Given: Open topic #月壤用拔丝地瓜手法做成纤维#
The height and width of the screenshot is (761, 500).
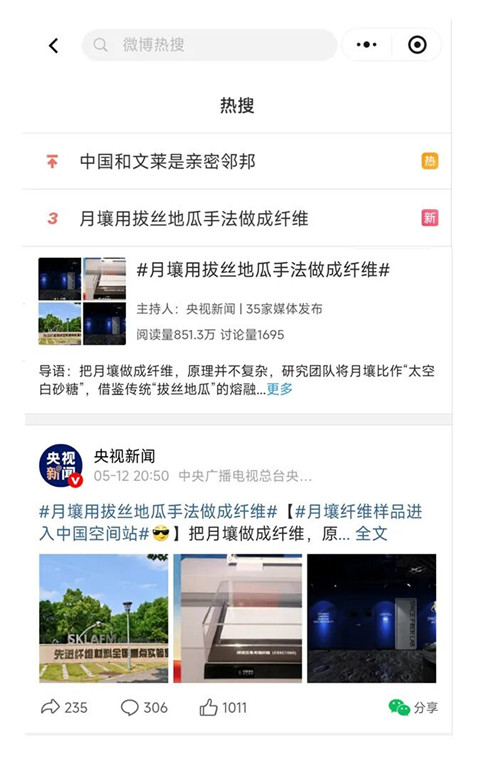Looking at the screenshot, I should (x=263, y=270).
